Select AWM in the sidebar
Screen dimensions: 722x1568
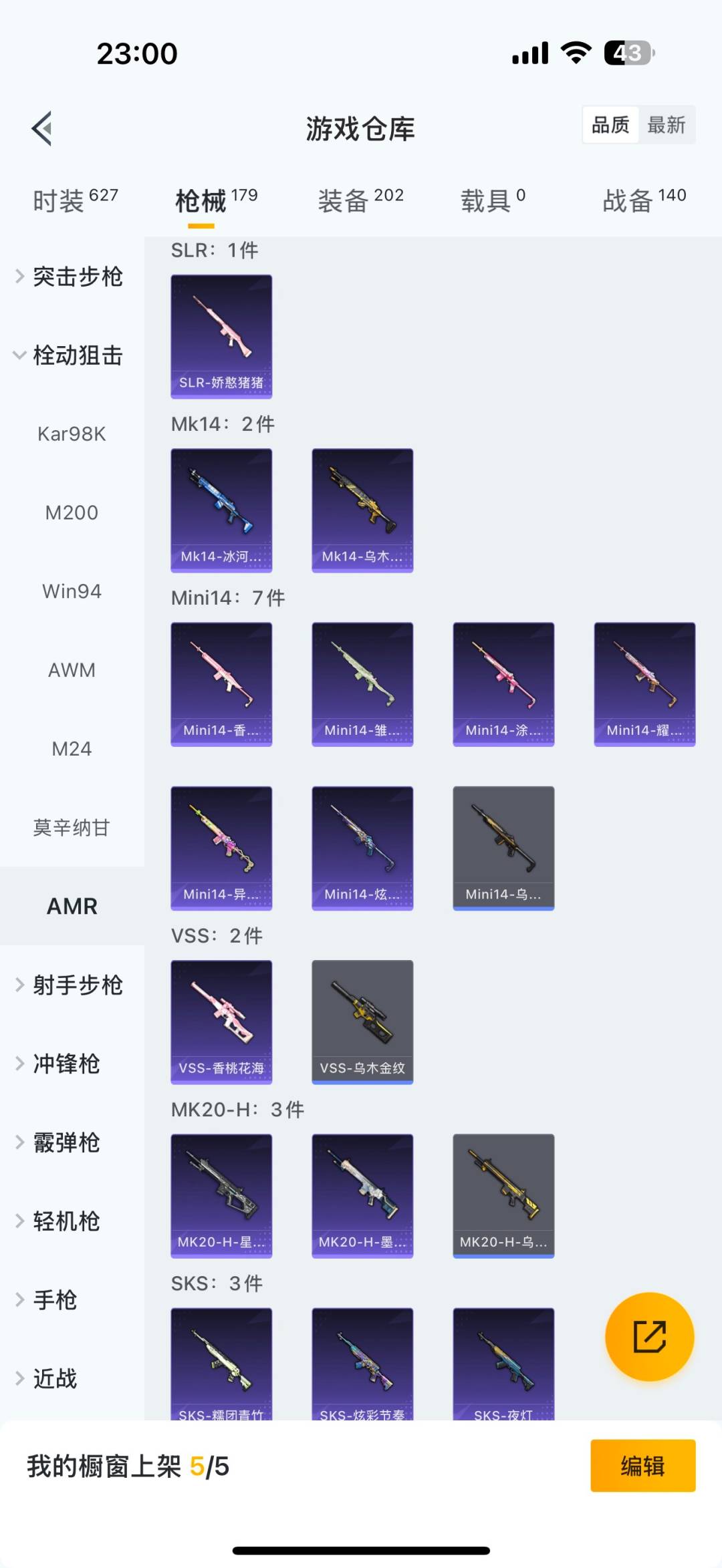click(72, 670)
